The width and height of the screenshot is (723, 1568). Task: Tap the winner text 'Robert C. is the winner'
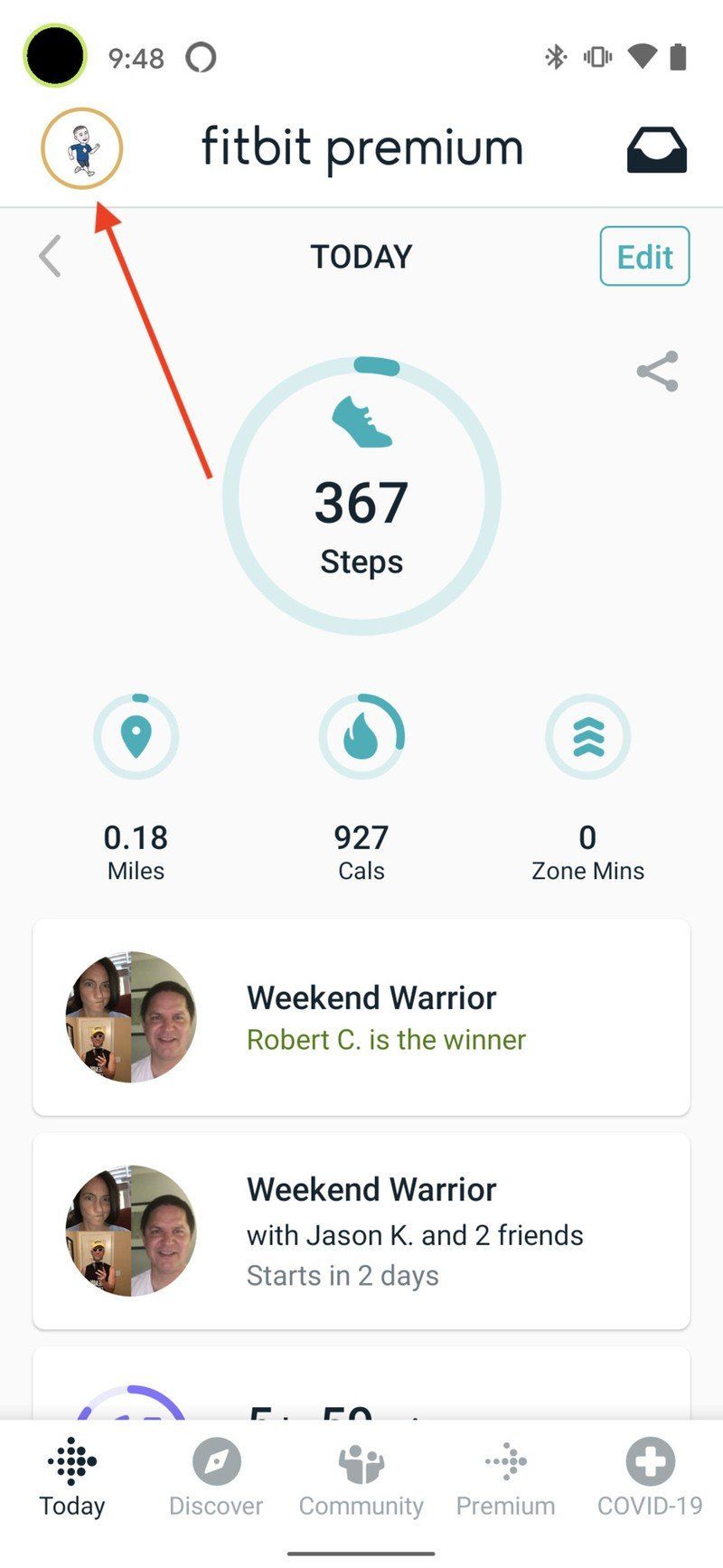coord(386,1040)
